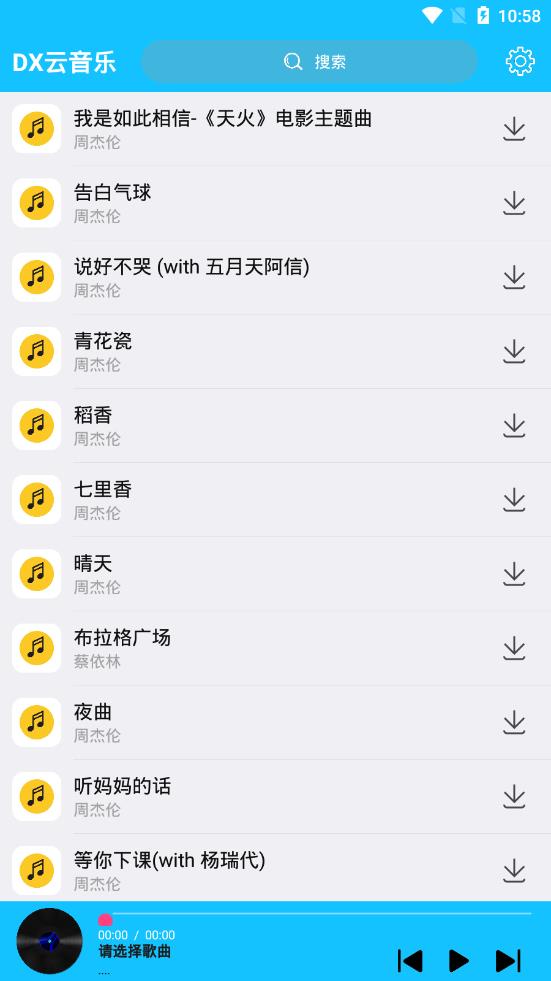Download the song 告白气球
The image size is (551, 981).
click(514, 203)
